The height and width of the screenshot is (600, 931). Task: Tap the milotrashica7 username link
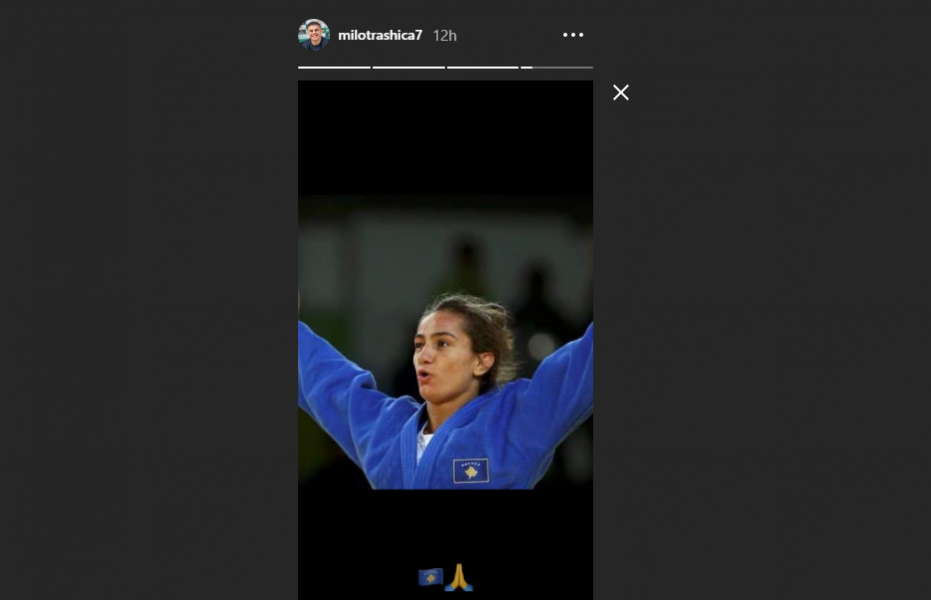coord(380,35)
